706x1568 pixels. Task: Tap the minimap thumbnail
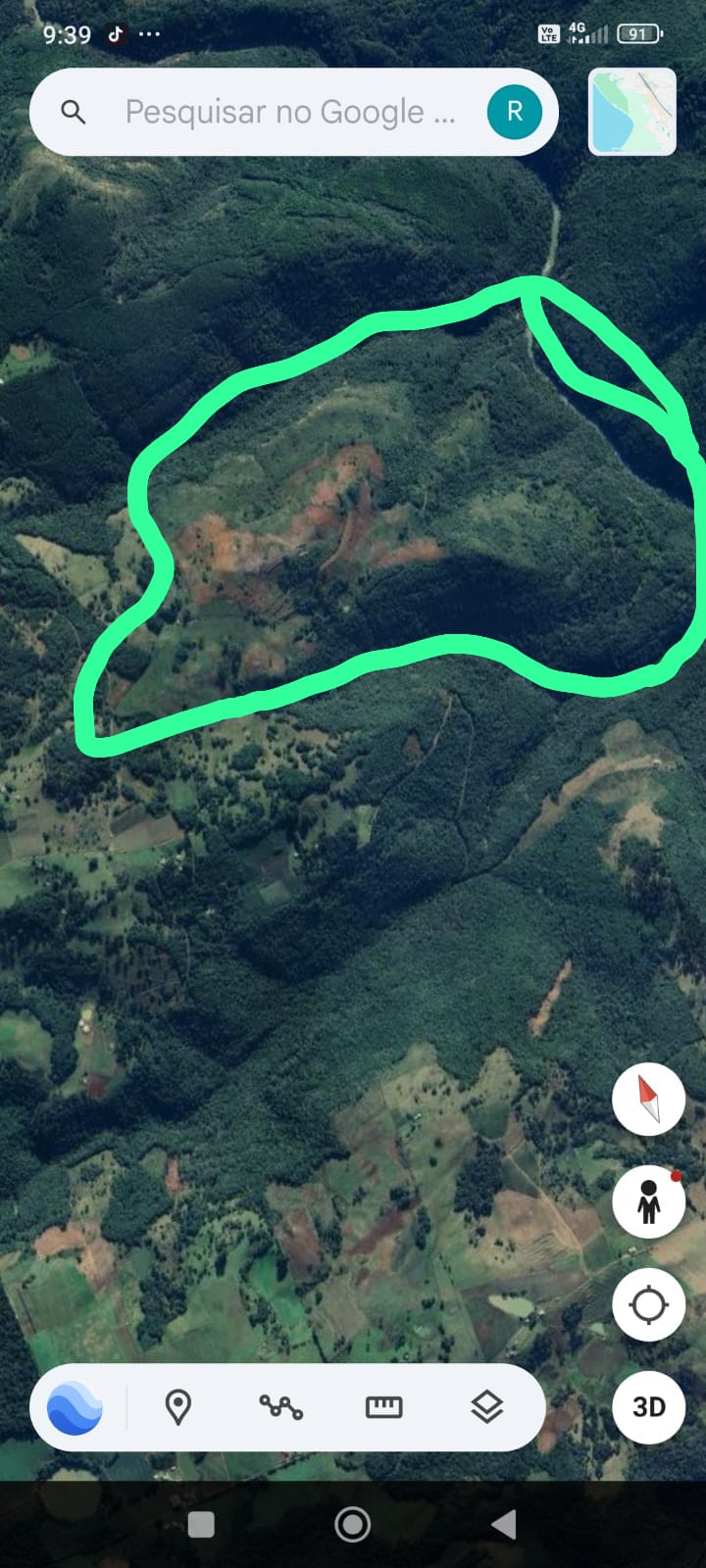632,112
